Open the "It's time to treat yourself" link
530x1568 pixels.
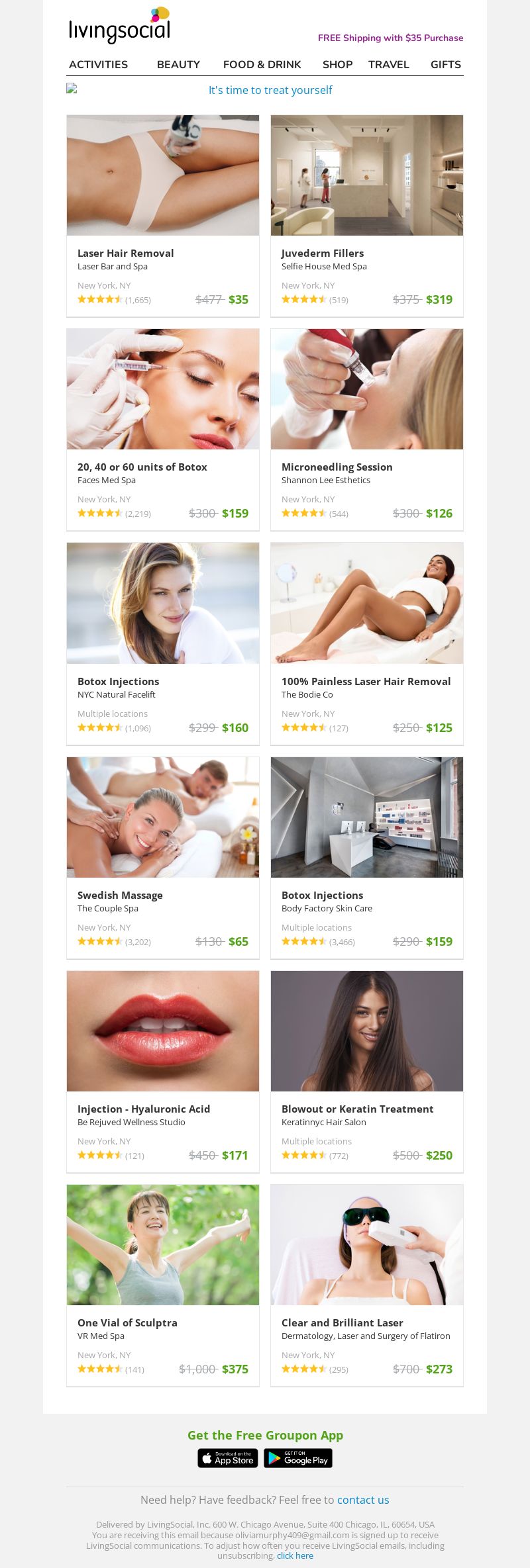coord(270,90)
